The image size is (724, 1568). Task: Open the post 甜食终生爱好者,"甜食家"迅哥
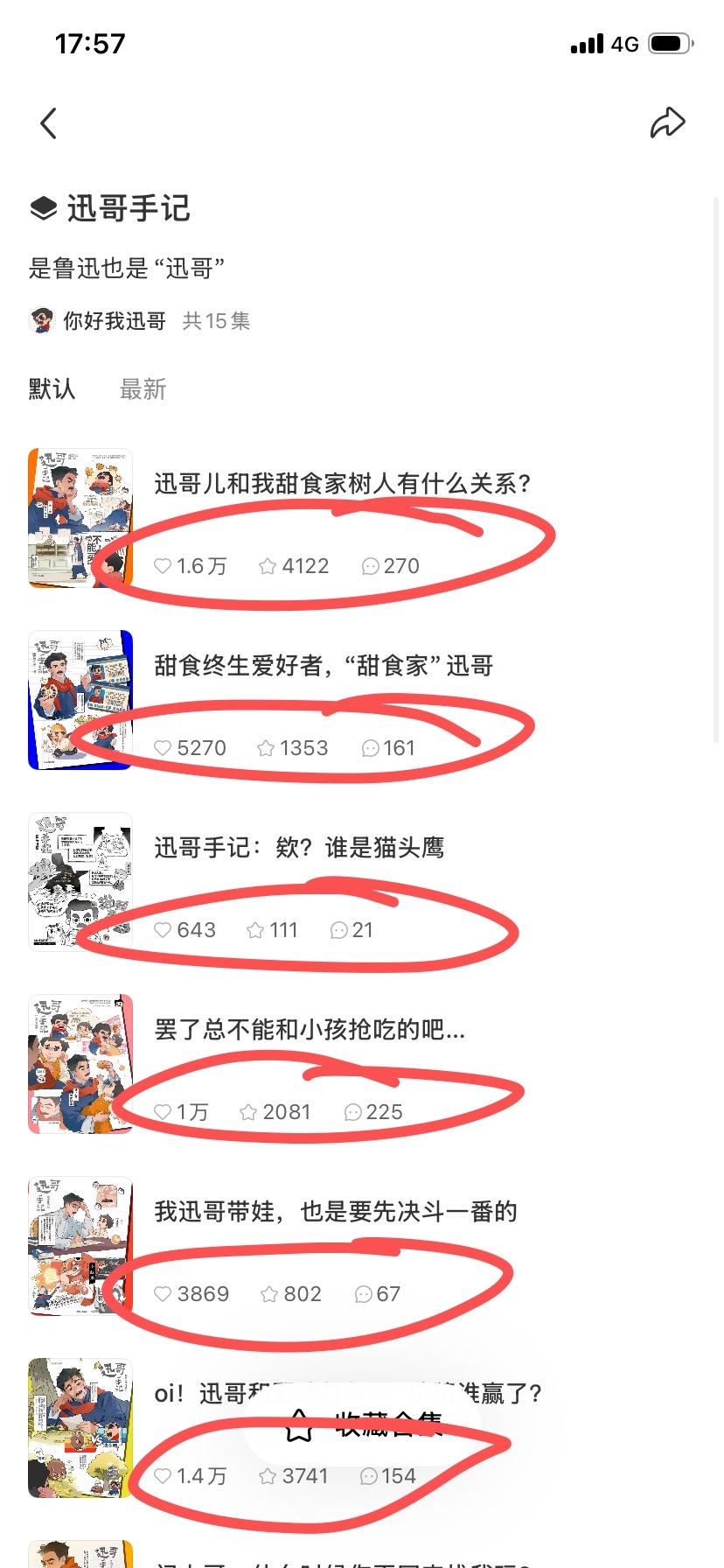pos(324,666)
